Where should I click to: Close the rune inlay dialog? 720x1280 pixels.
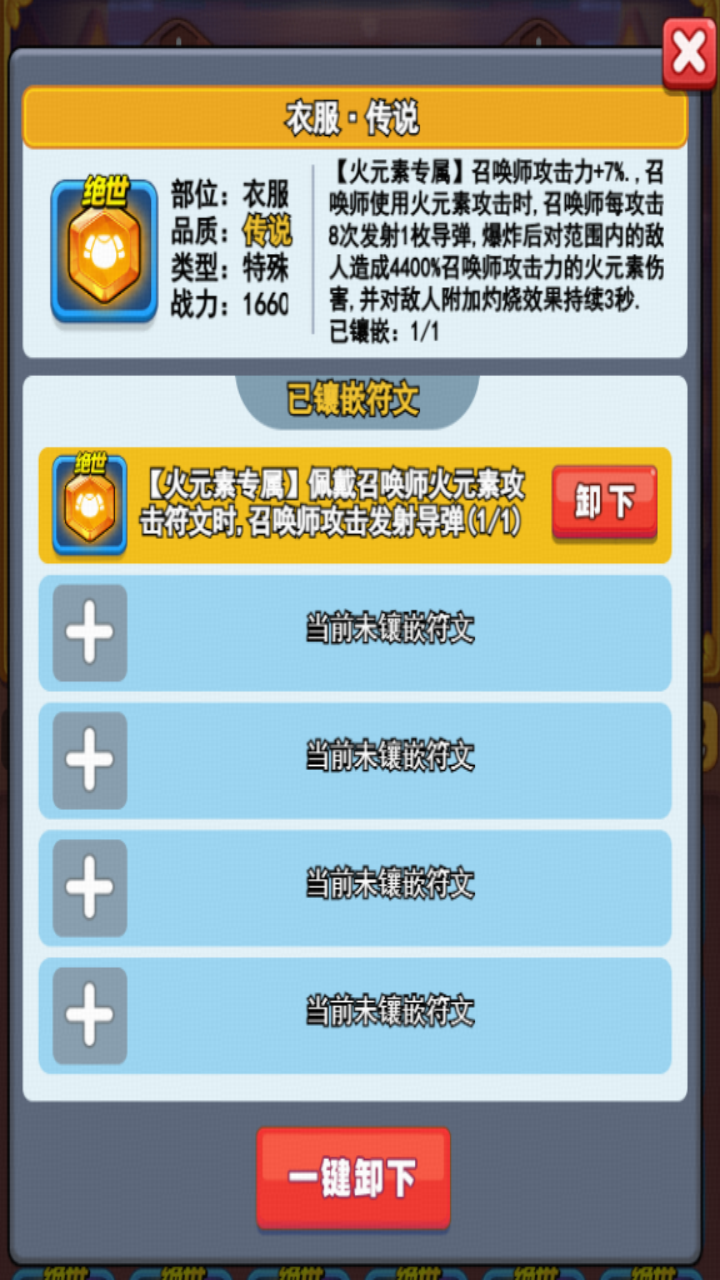point(688,54)
